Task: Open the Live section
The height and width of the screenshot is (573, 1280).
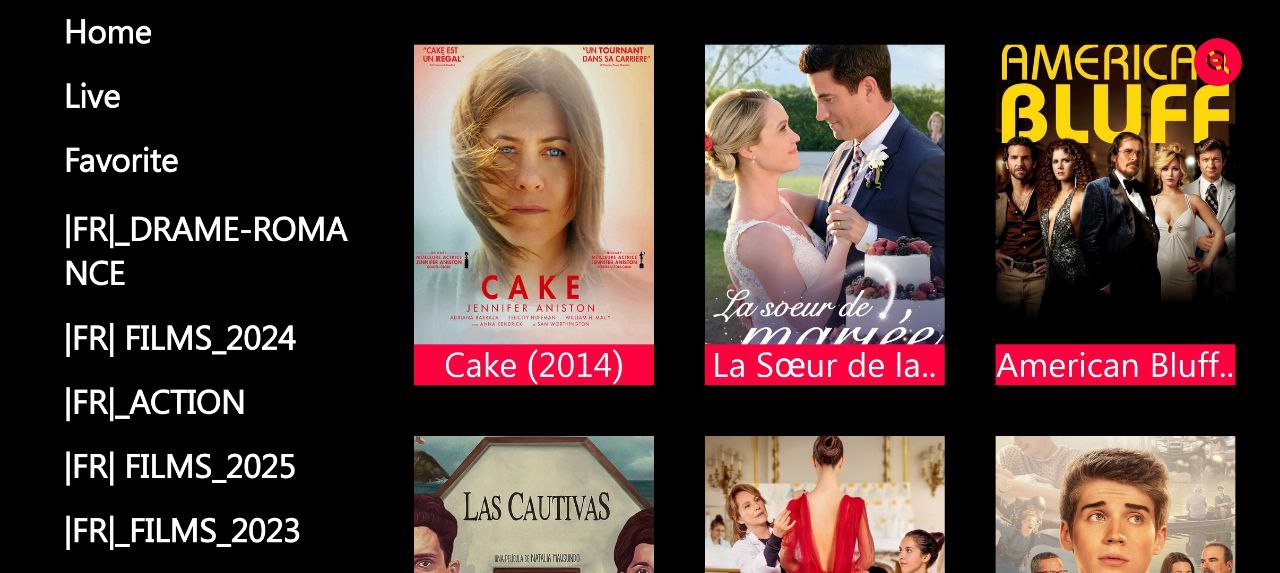Action: tap(92, 96)
